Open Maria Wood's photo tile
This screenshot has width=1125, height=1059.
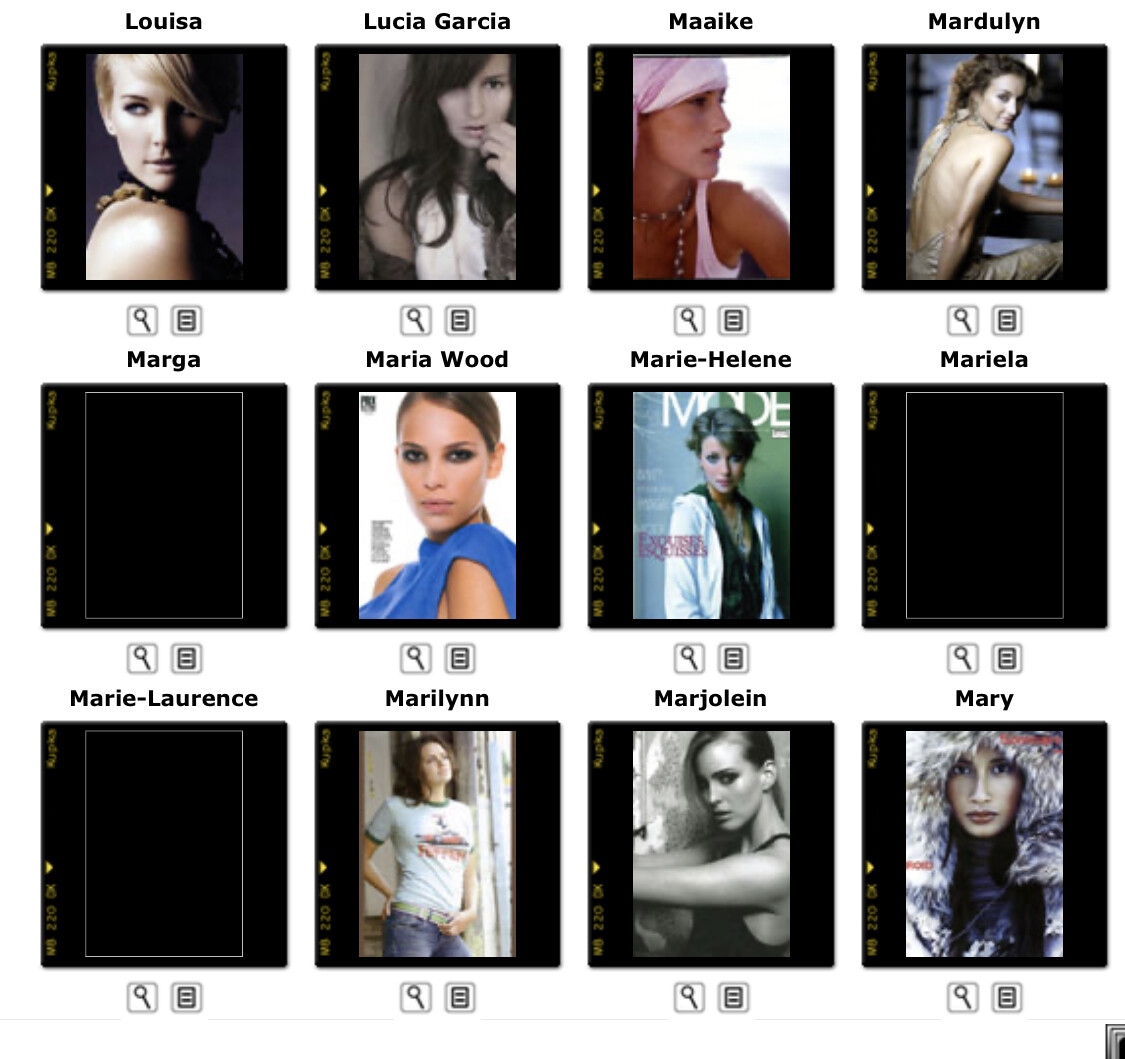point(437,505)
